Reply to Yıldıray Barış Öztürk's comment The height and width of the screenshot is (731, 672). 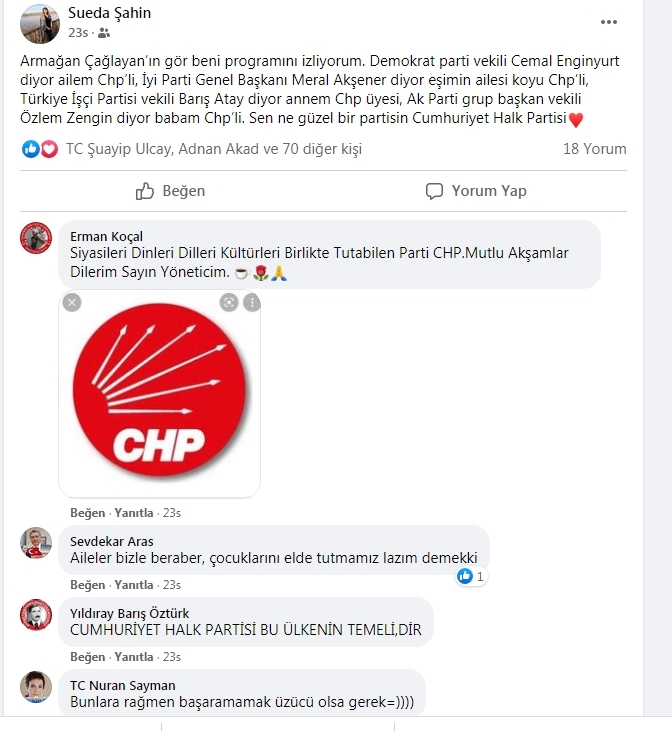pyautogui.click(x=133, y=657)
